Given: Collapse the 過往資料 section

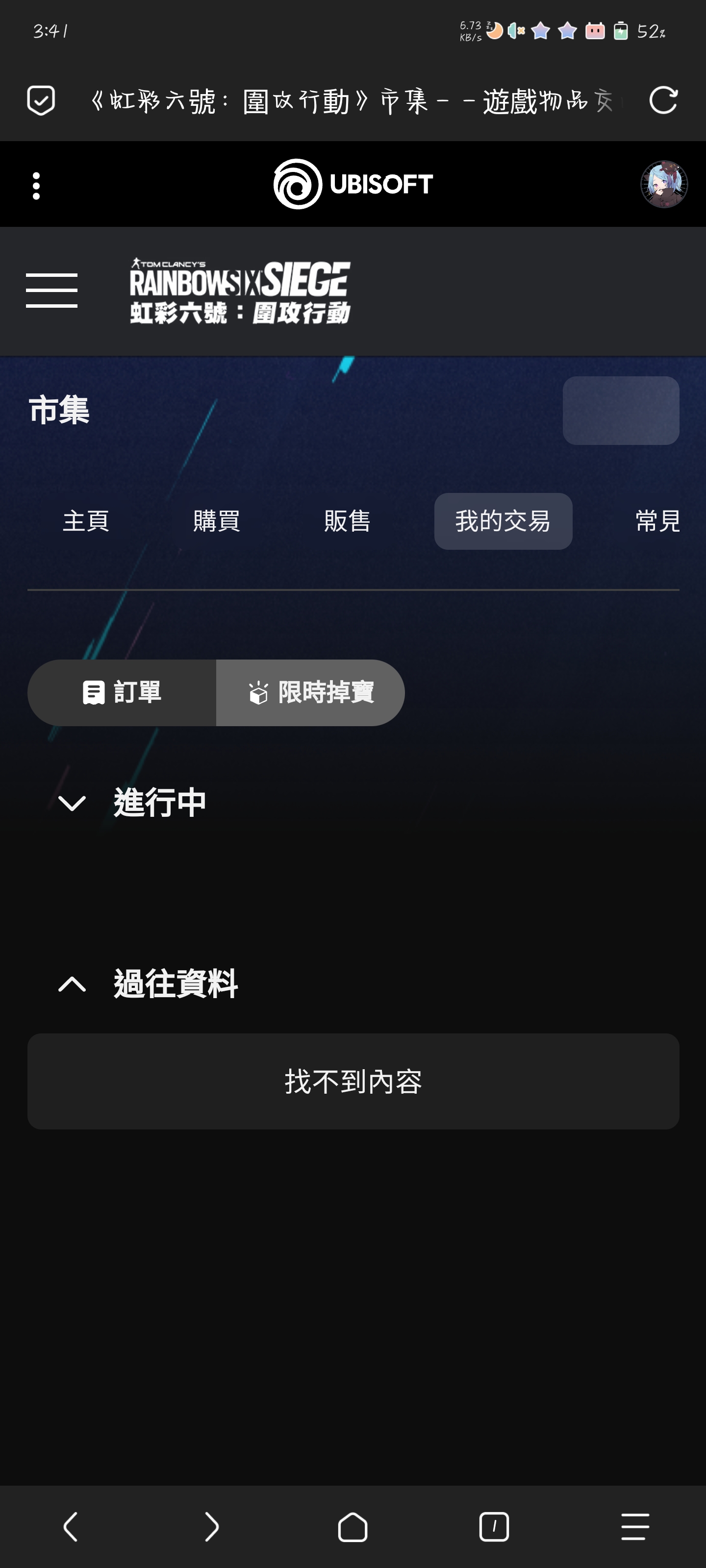Looking at the screenshot, I should point(73,983).
